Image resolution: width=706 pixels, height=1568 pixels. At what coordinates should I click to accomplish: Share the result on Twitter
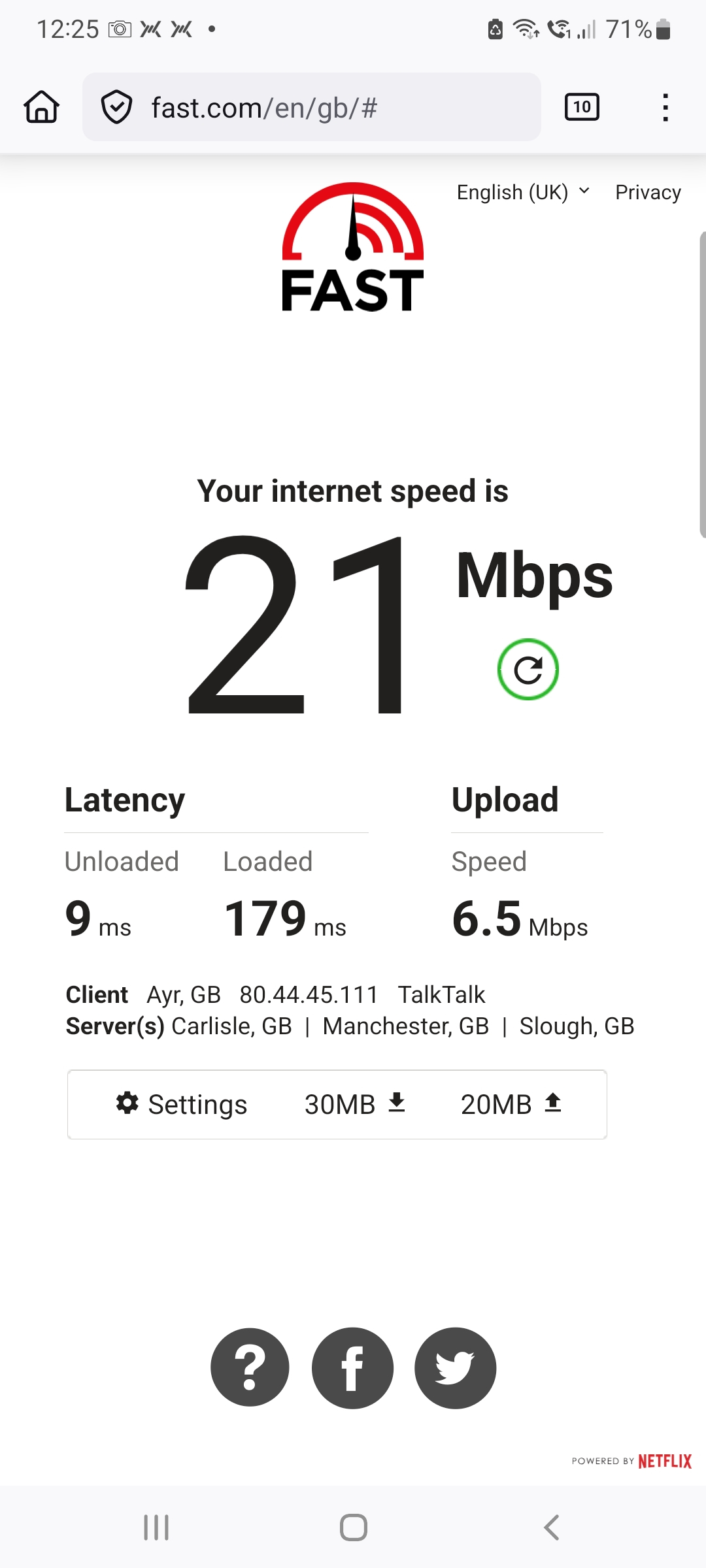pyautogui.click(x=455, y=1367)
